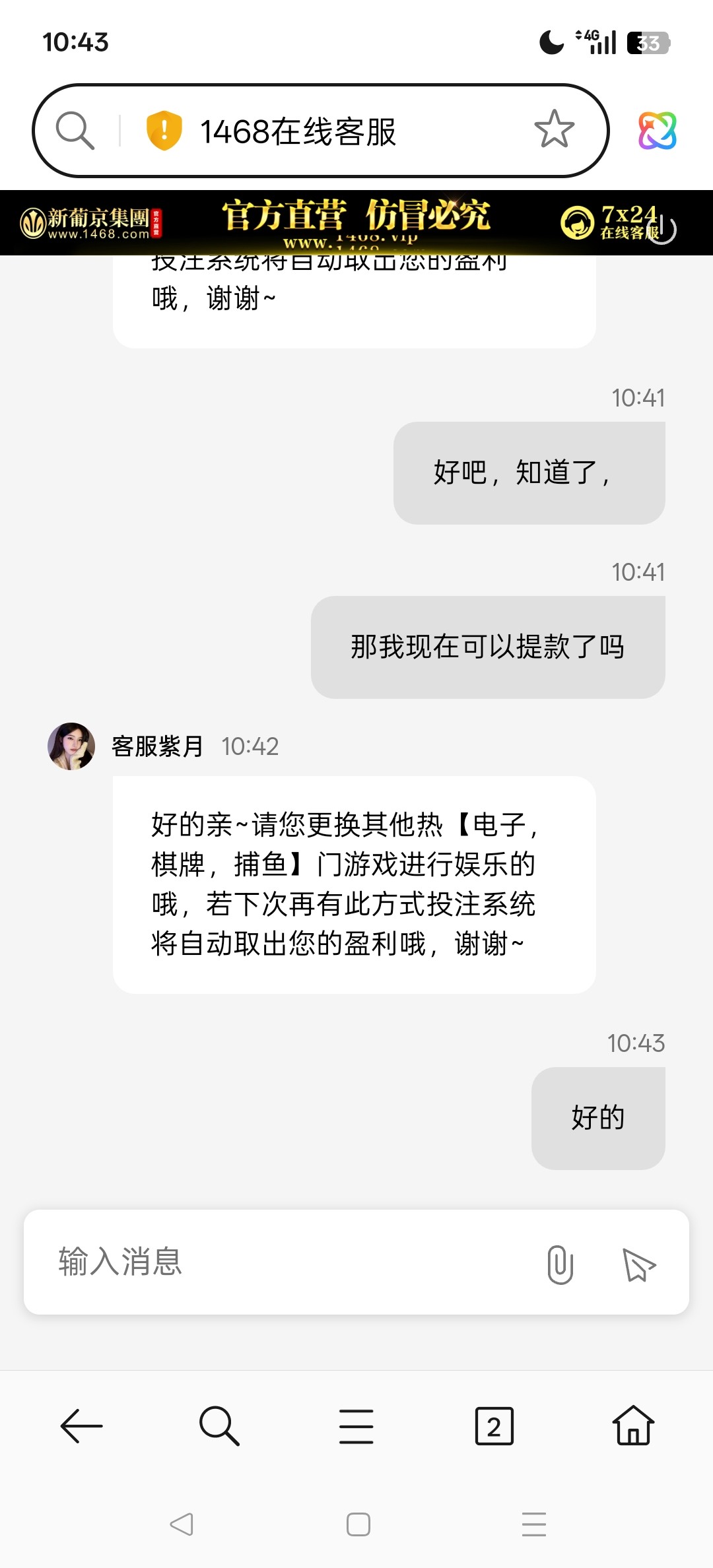
Task: Open recent apps from system navigation
Action: 533,1524
